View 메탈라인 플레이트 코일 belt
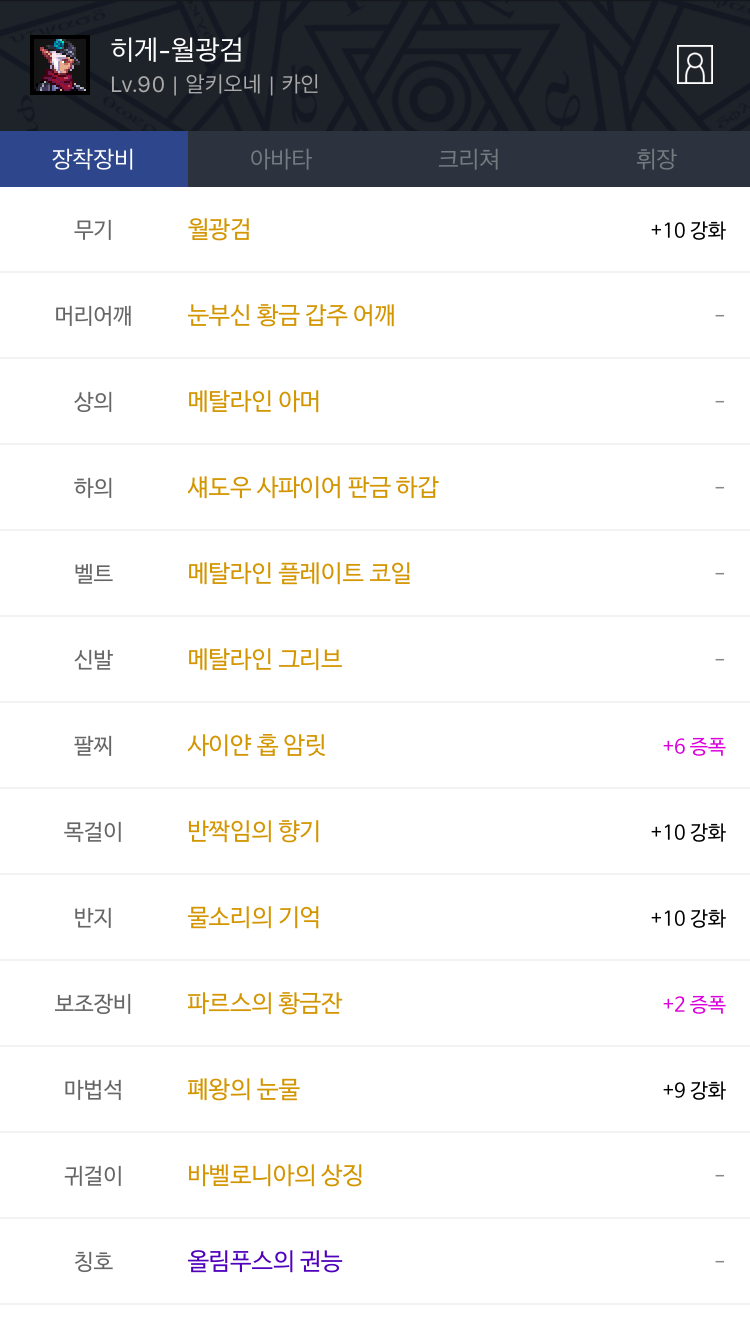Screen dimensions: 750x1334 tap(299, 573)
